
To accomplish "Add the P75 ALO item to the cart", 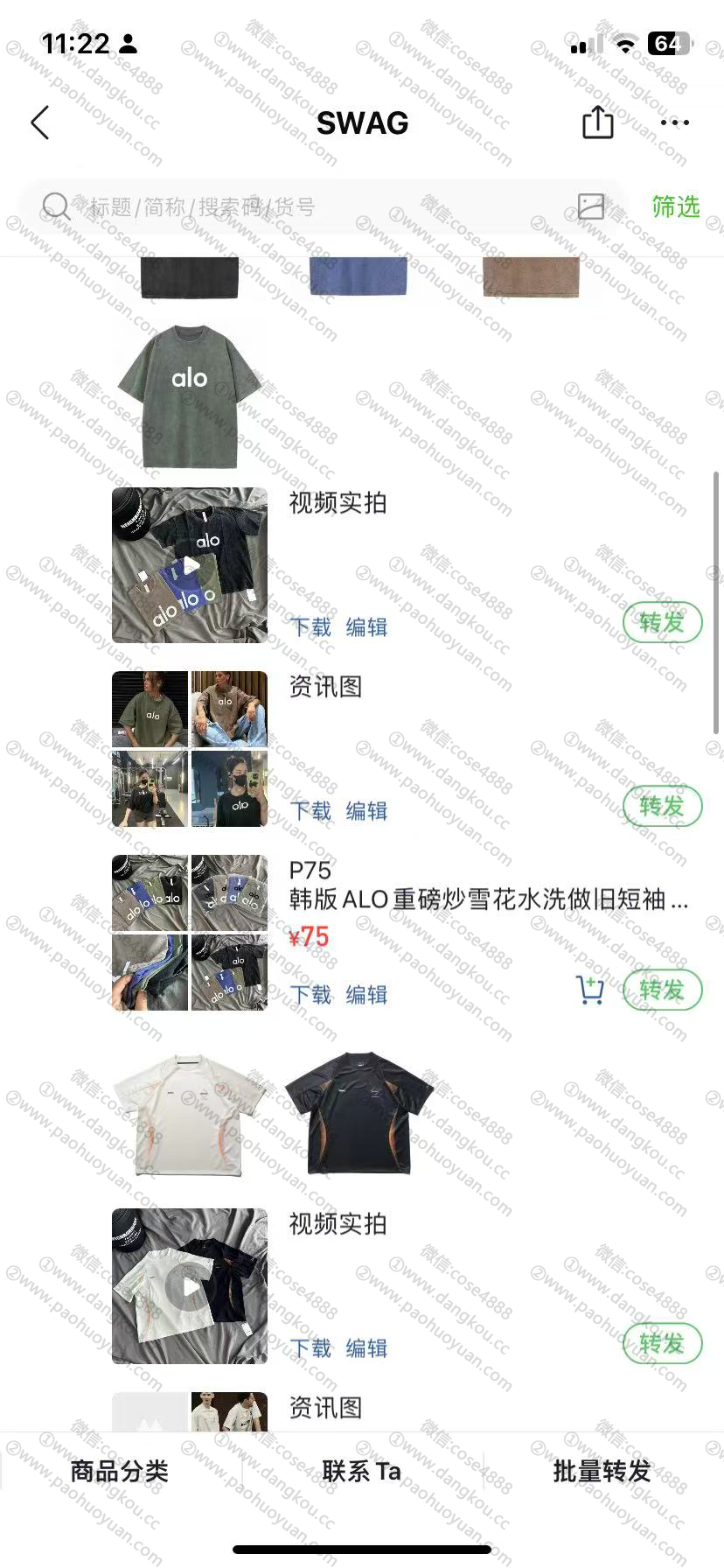I will pos(590,990).
